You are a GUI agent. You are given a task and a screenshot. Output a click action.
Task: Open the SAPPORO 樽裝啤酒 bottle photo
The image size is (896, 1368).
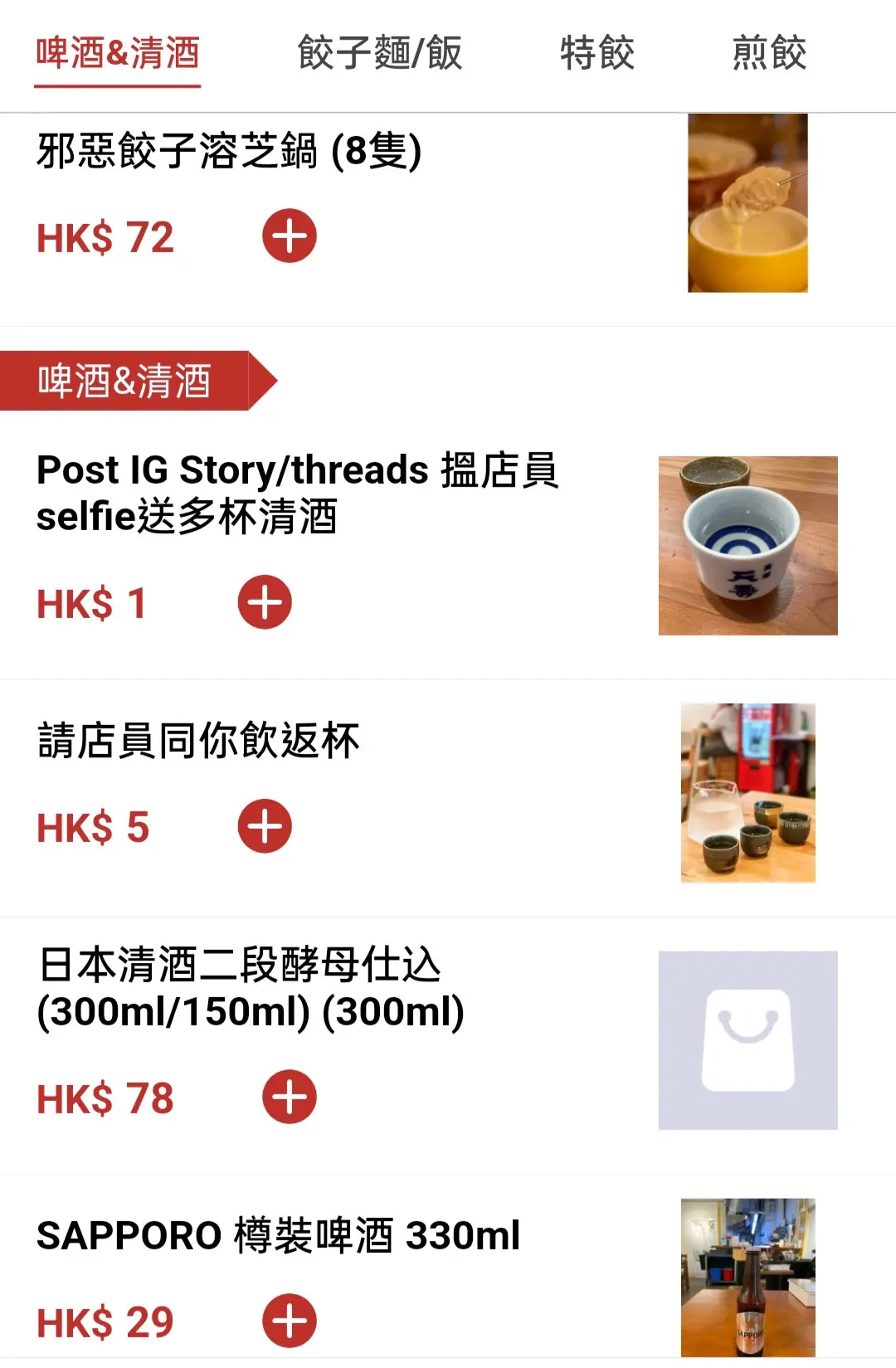747,1278
